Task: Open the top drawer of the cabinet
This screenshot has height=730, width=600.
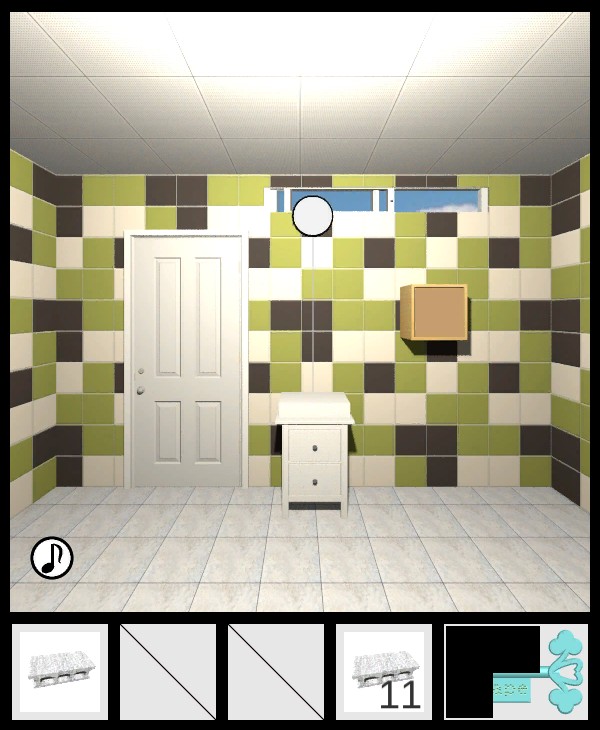Action: (x=315, y=444)
